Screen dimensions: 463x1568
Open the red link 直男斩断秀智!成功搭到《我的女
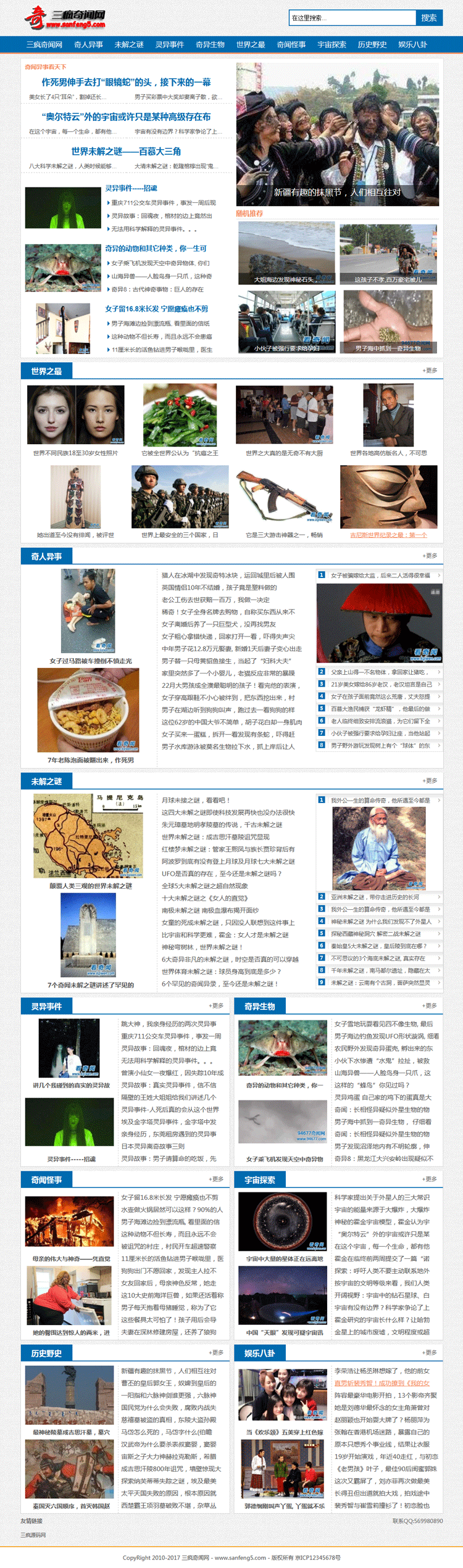coord(382,1383)
